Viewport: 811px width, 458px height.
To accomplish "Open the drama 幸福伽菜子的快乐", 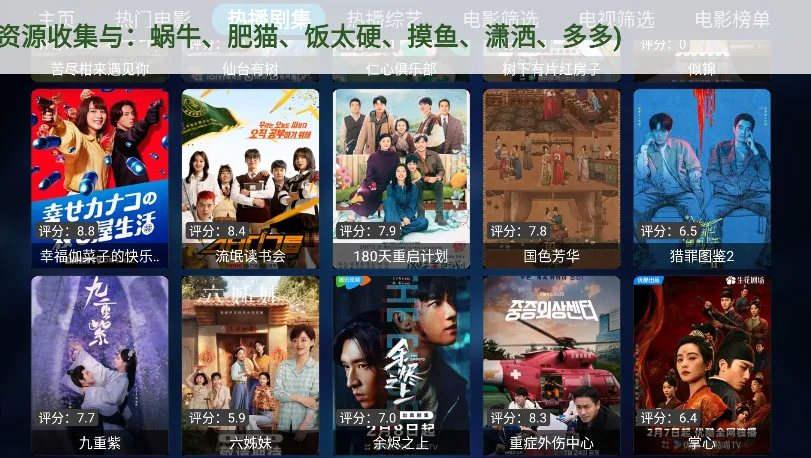I will click(x=100, y=178).
